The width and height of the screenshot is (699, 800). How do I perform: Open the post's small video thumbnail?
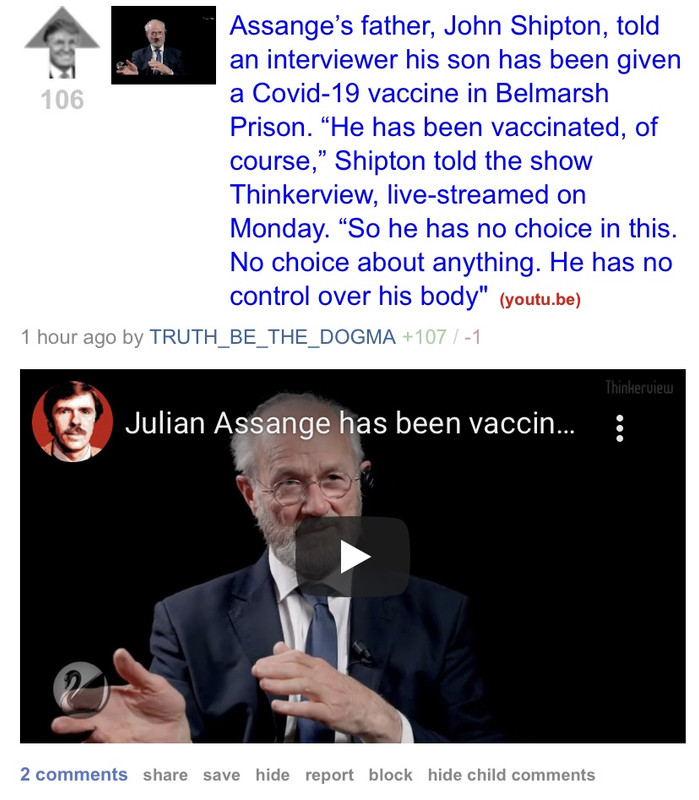pyautogui.click(x=163, y=45)
